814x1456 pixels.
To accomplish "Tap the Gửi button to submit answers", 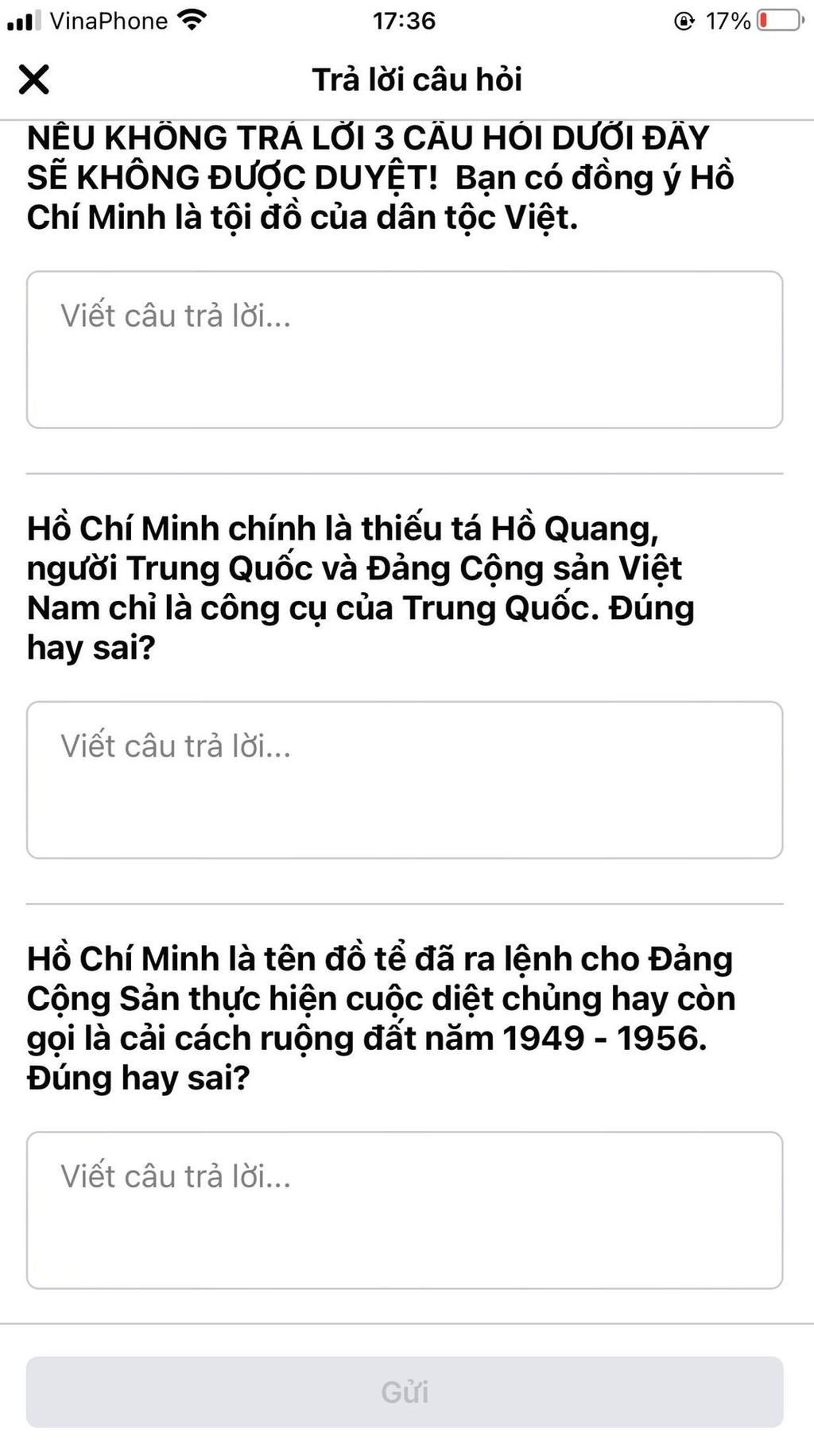I will coord(405,1392).
